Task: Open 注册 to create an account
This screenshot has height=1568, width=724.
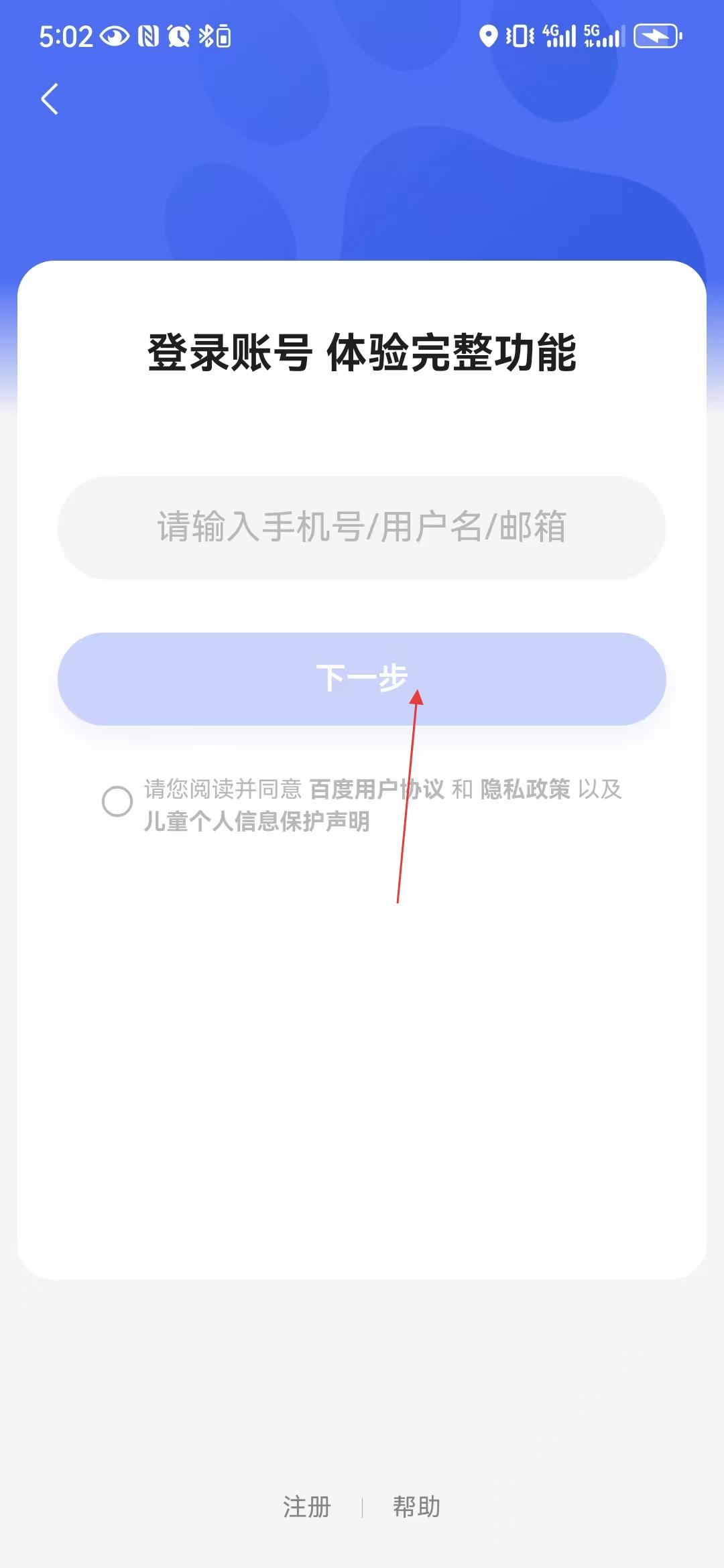Action: 307,1507
